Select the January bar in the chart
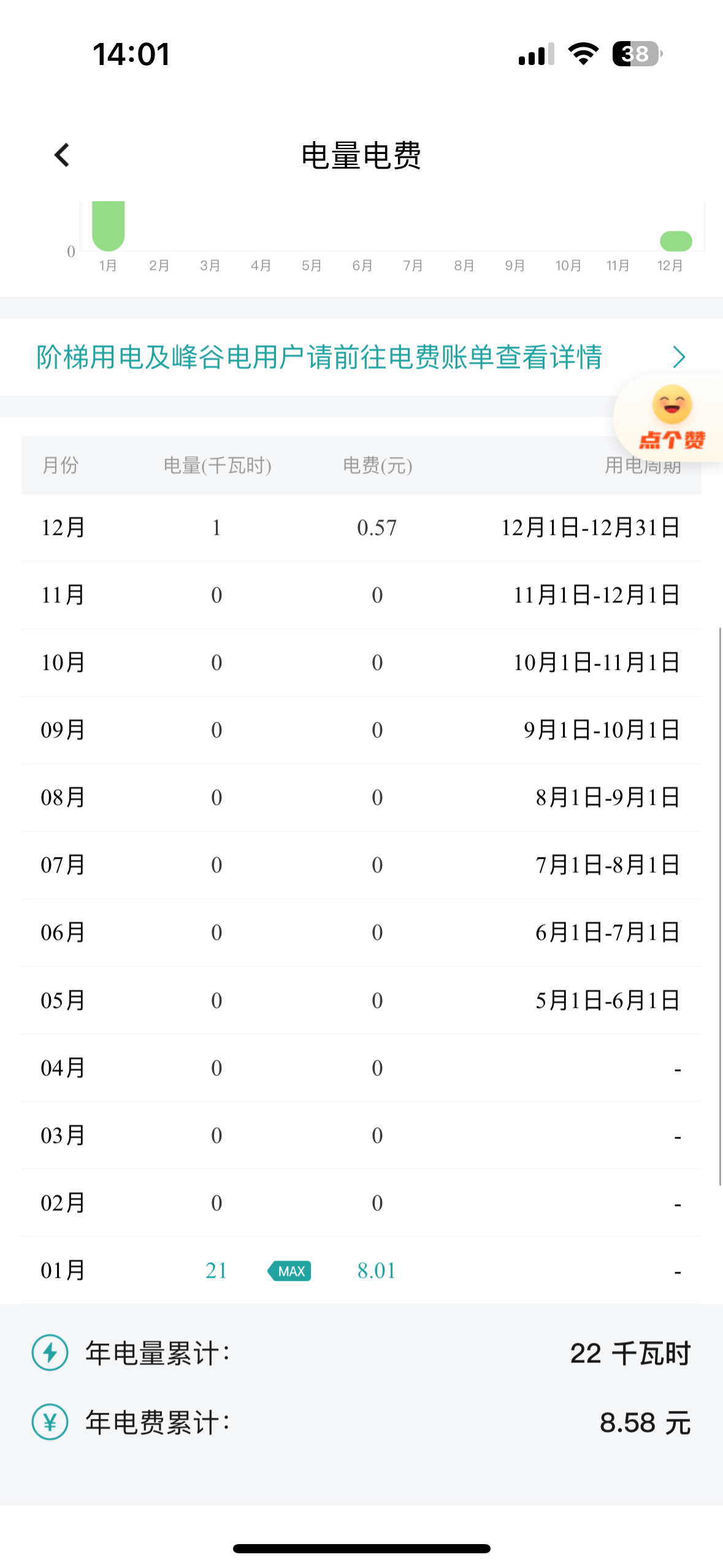 click(109, 226)
